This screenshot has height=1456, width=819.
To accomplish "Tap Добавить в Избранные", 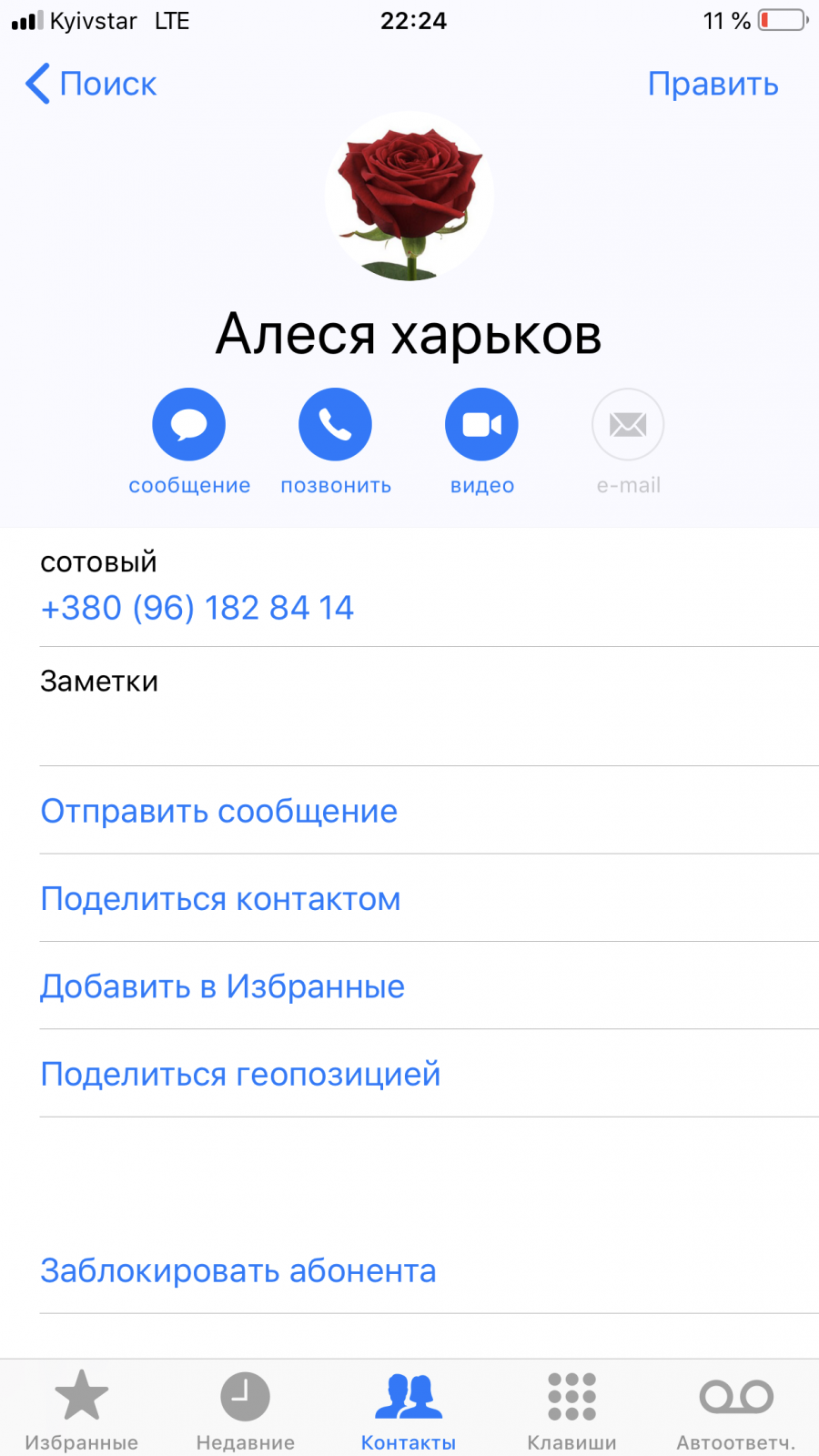I will pyautogui.click(x=223, y=986).
